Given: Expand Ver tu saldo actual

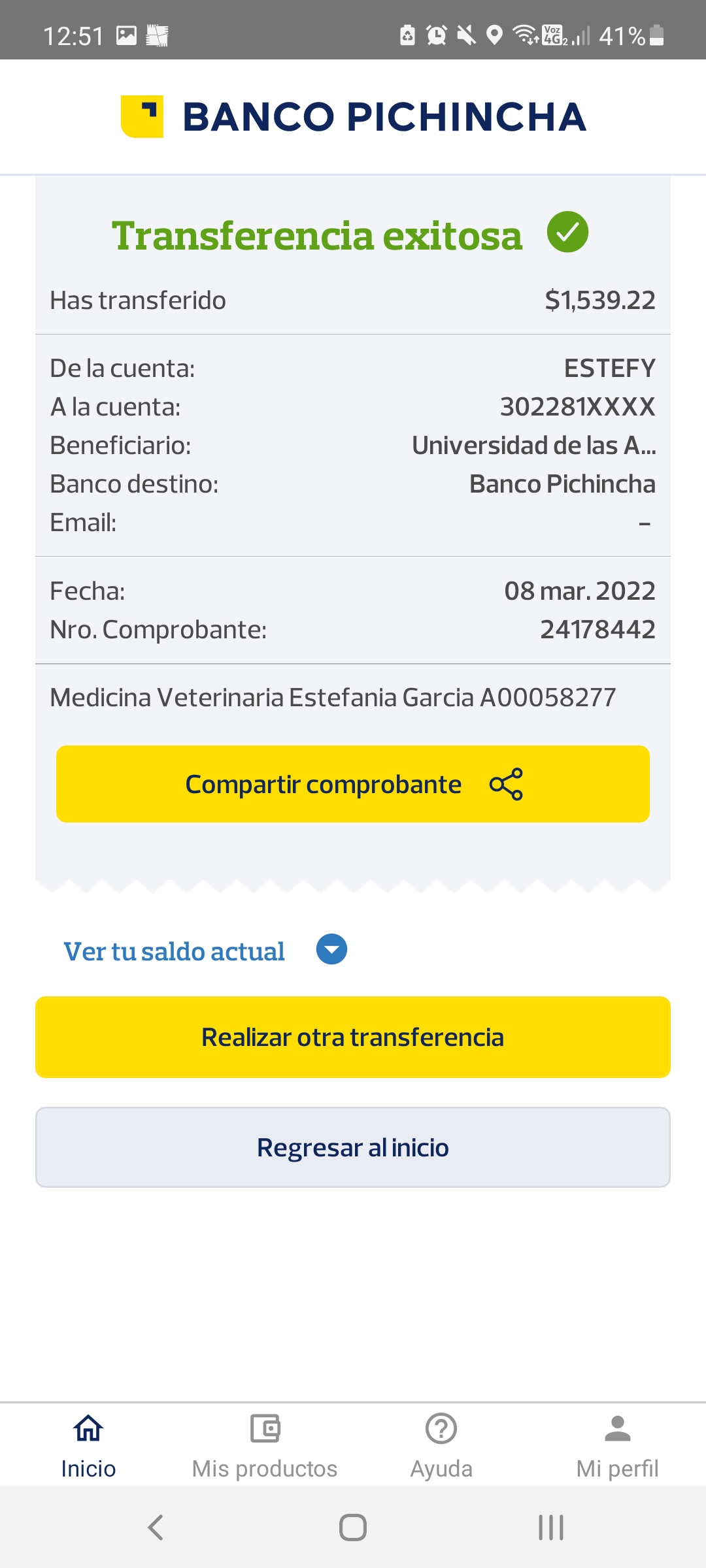Looking at the screenshot, I should [x=331, y=949].
